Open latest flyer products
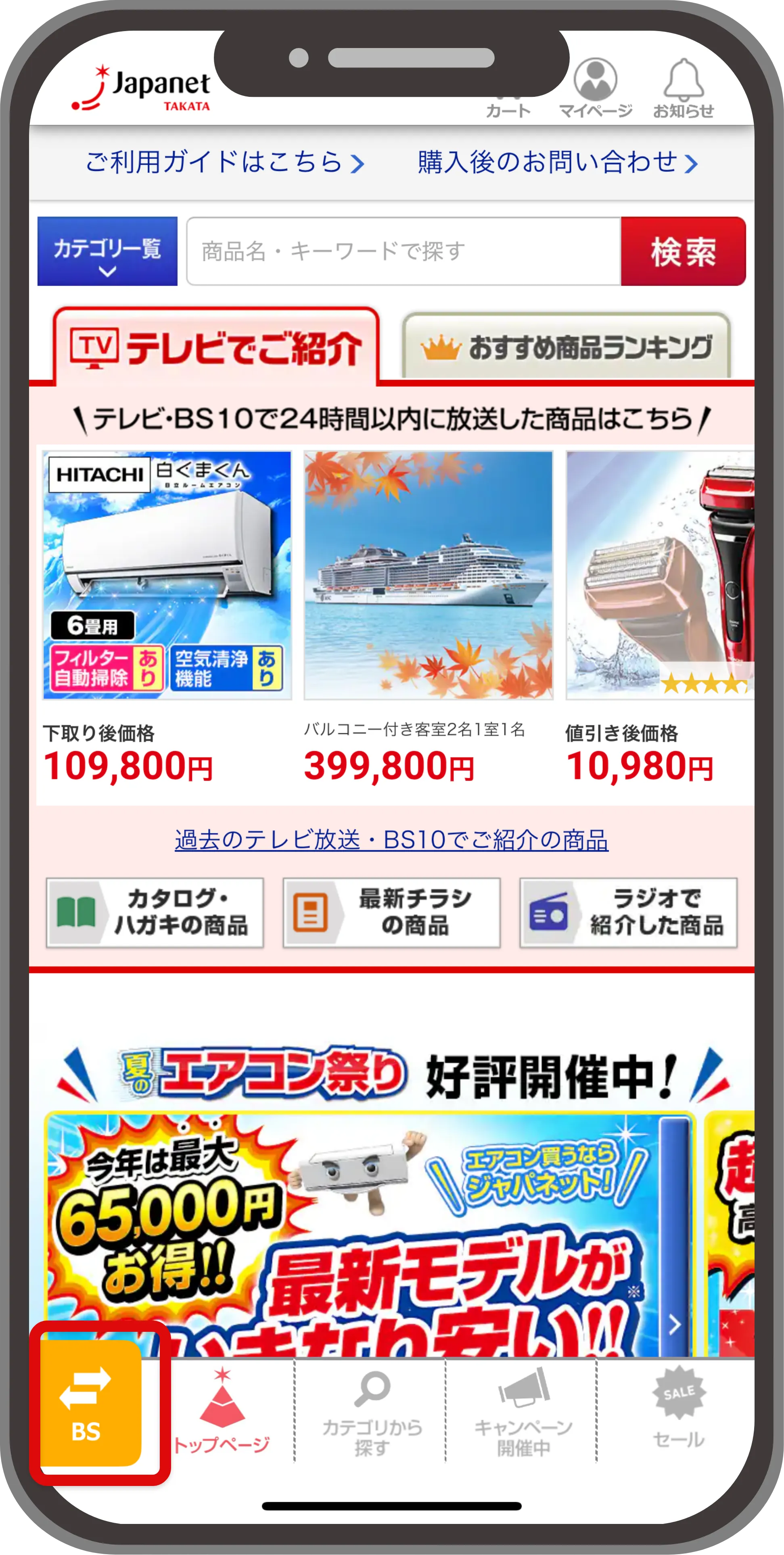This screenshot has height=1555, width=784. [x=391, y=913]
